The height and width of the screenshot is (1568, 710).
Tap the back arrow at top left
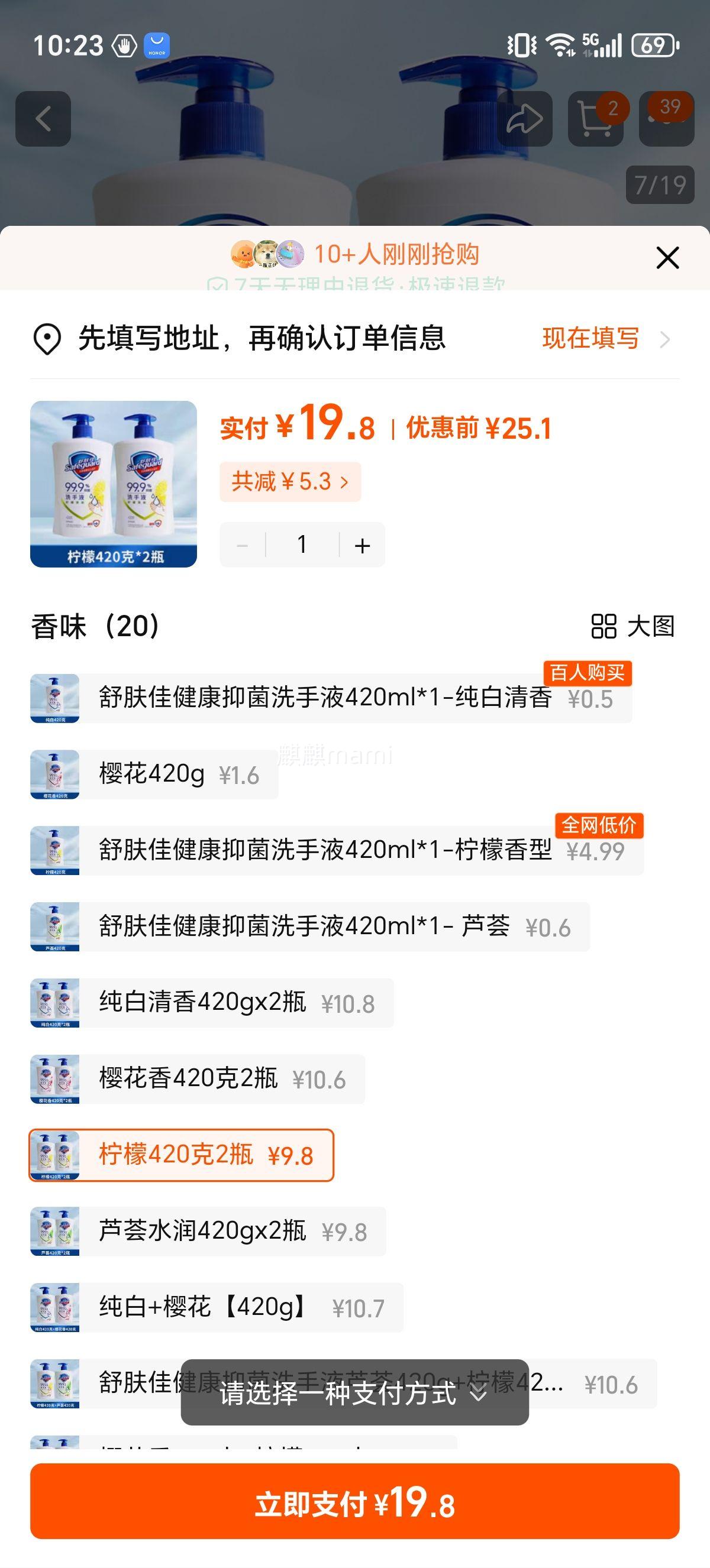pos(43,118)
